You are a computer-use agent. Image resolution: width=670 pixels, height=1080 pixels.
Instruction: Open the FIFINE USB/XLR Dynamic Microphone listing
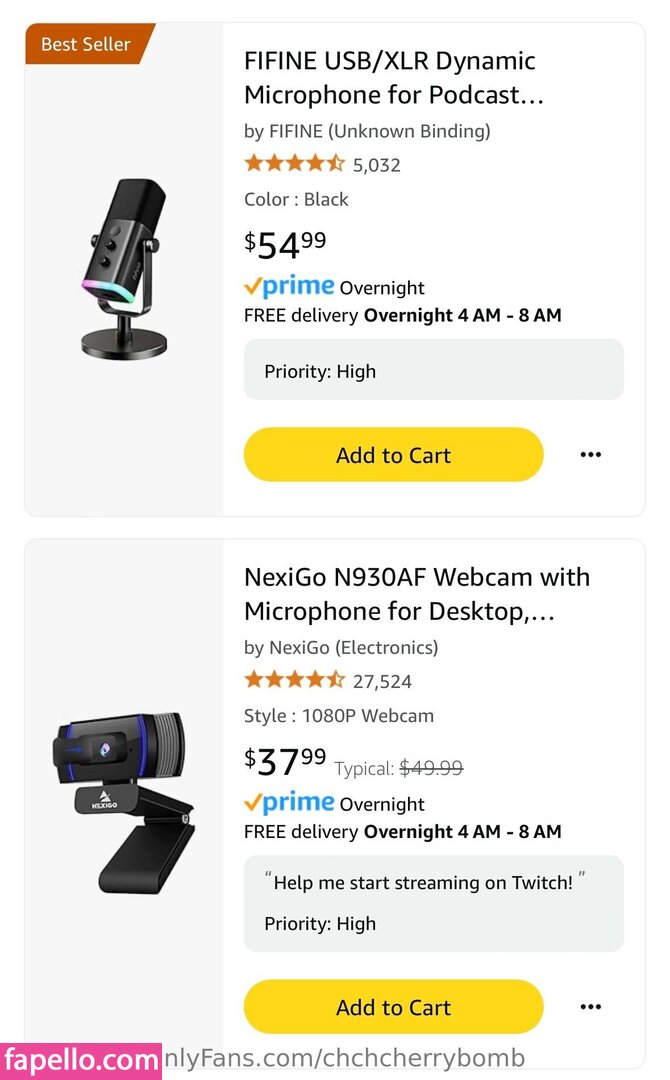(391, 78)
